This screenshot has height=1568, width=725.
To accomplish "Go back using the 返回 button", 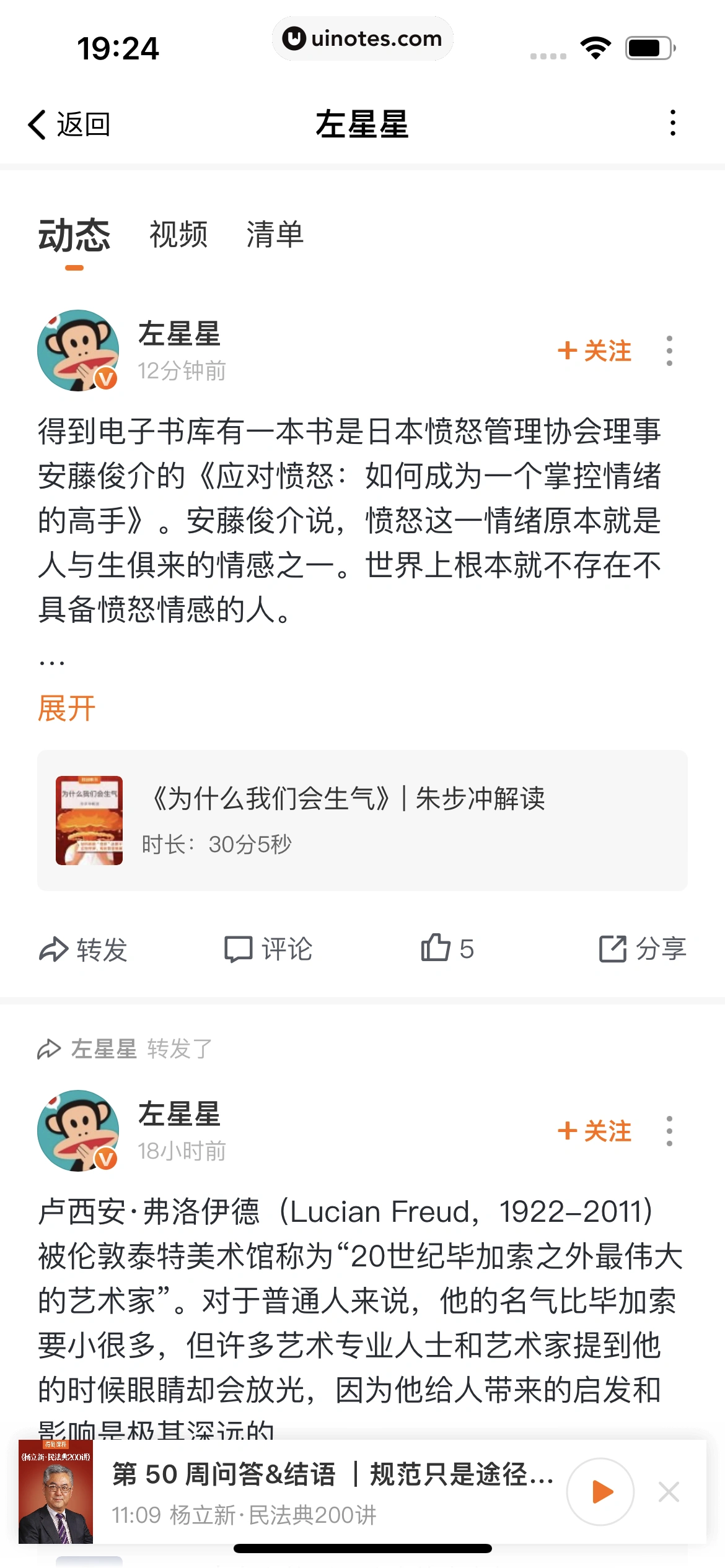I will point(69,124).
